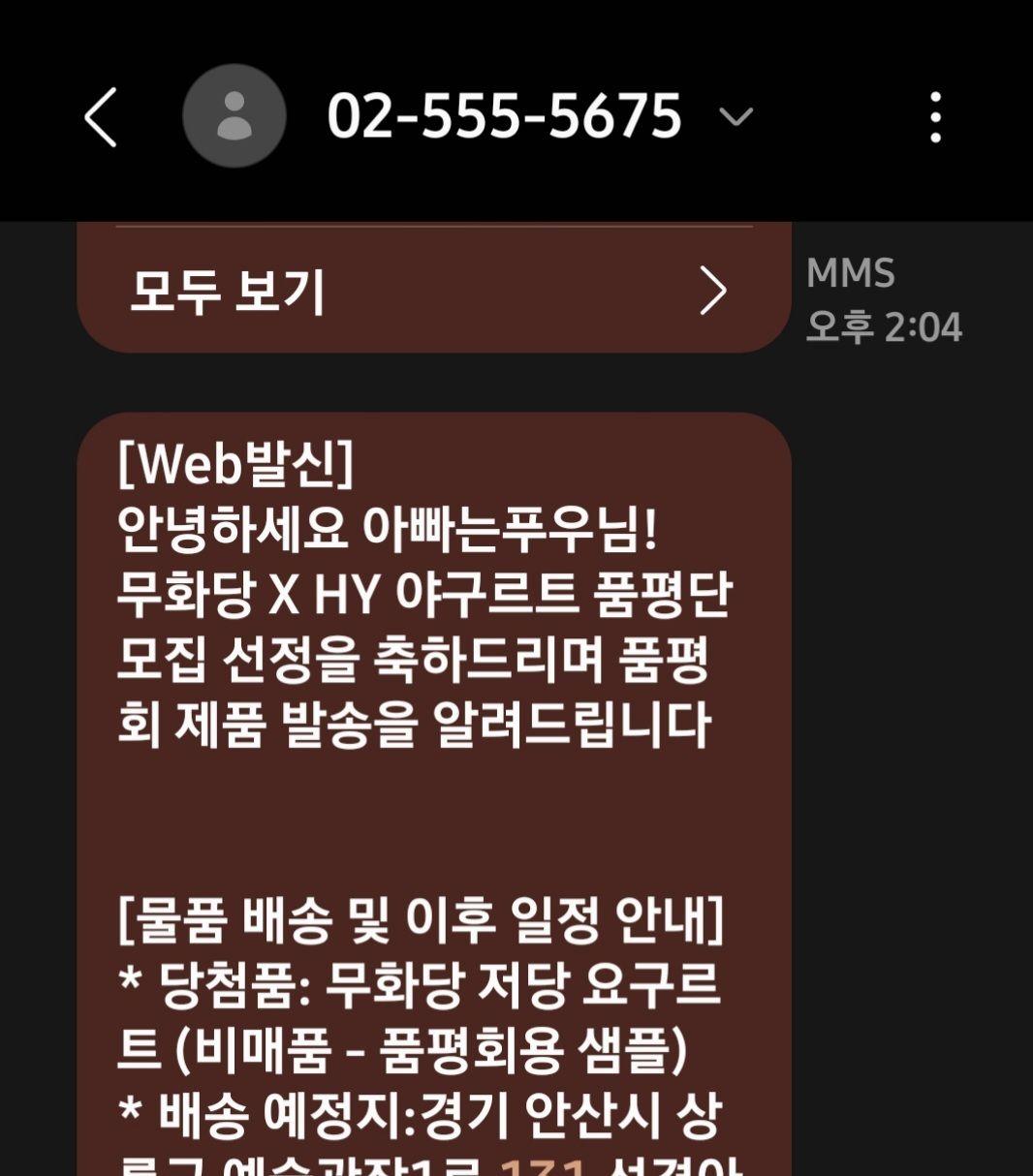The width and height of the screenshot is (1033, 1176).
Task: Expand the 02-555-5675 contact dropdown
Action: click(x=736, y=117)
